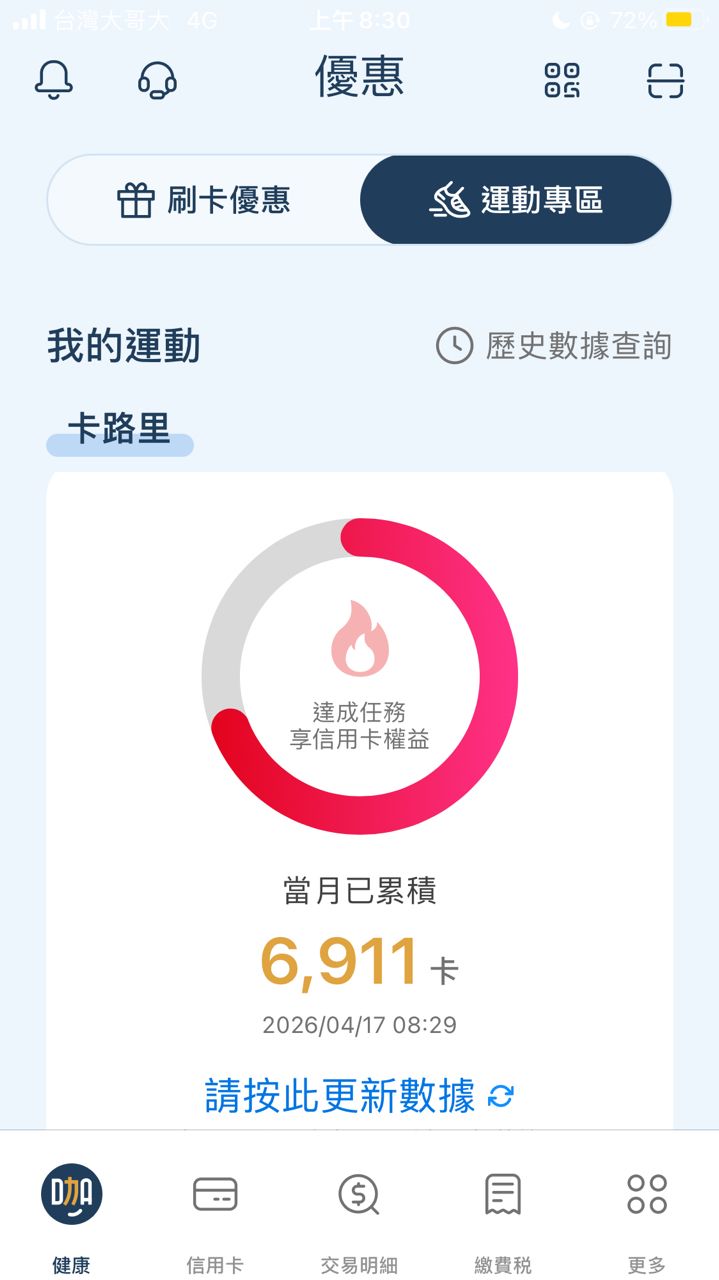The image size is (719, 1280).
Task: Open customer service headset icon
Action: click(x=157, y=80)
